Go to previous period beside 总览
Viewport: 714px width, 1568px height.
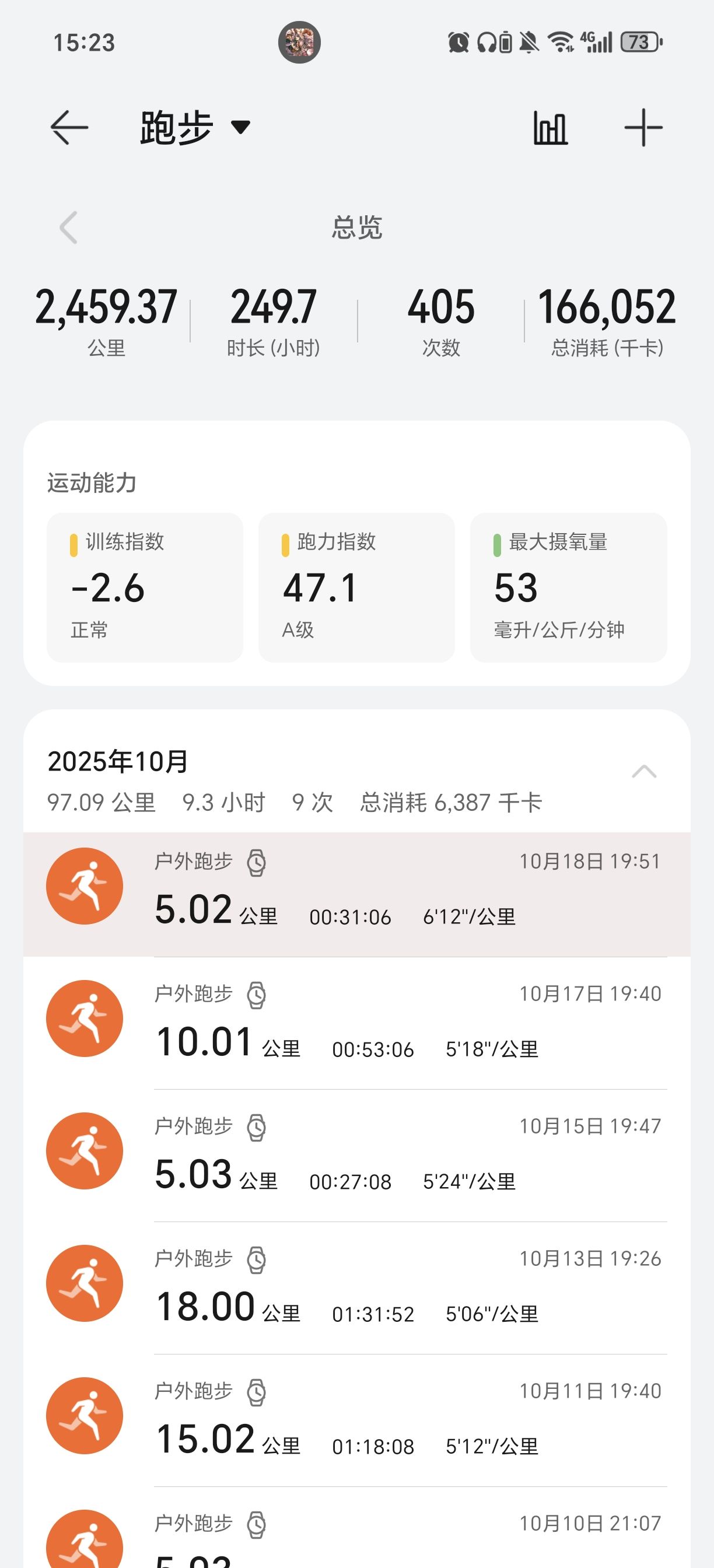[x=69, y=228]
